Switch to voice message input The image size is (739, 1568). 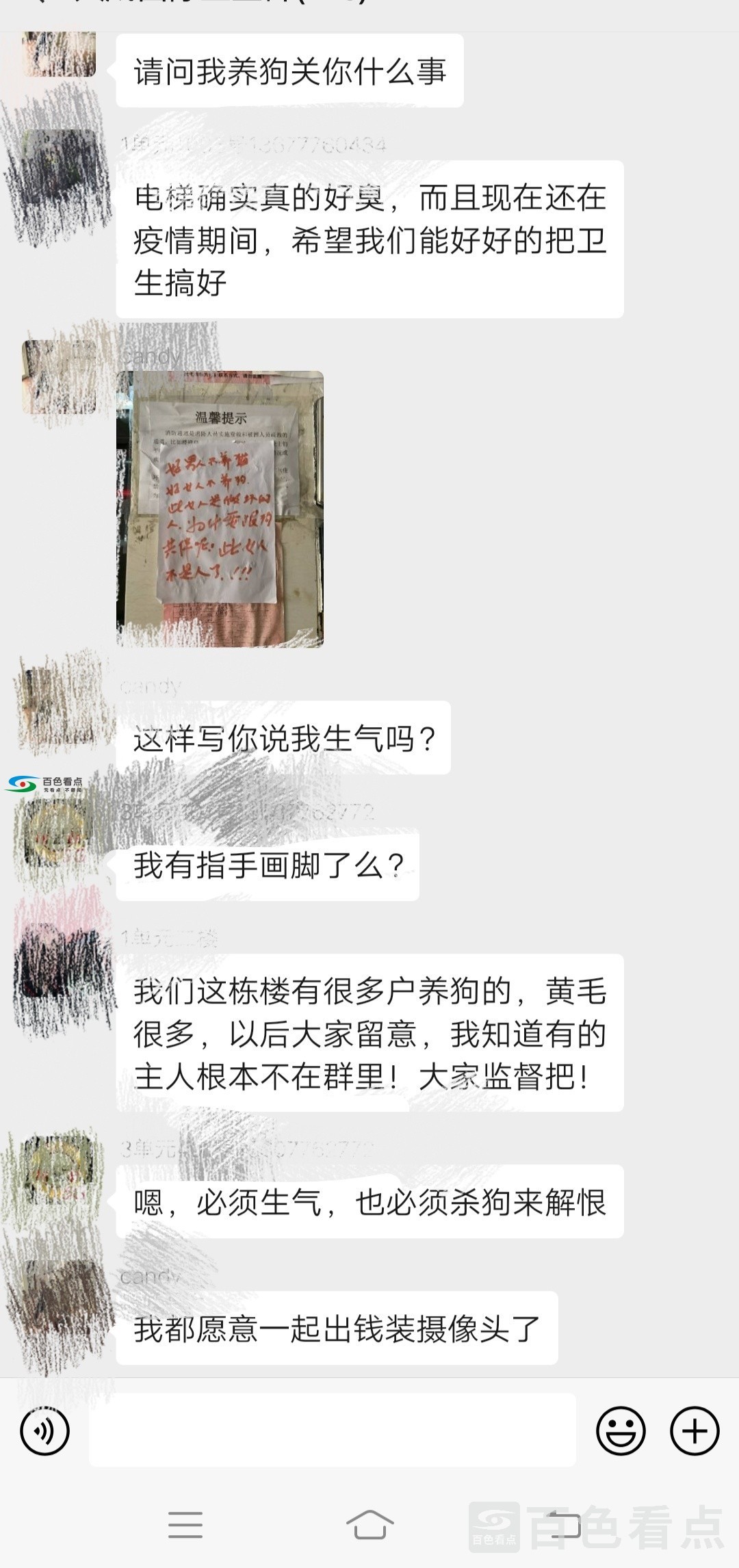[45, 1430]
